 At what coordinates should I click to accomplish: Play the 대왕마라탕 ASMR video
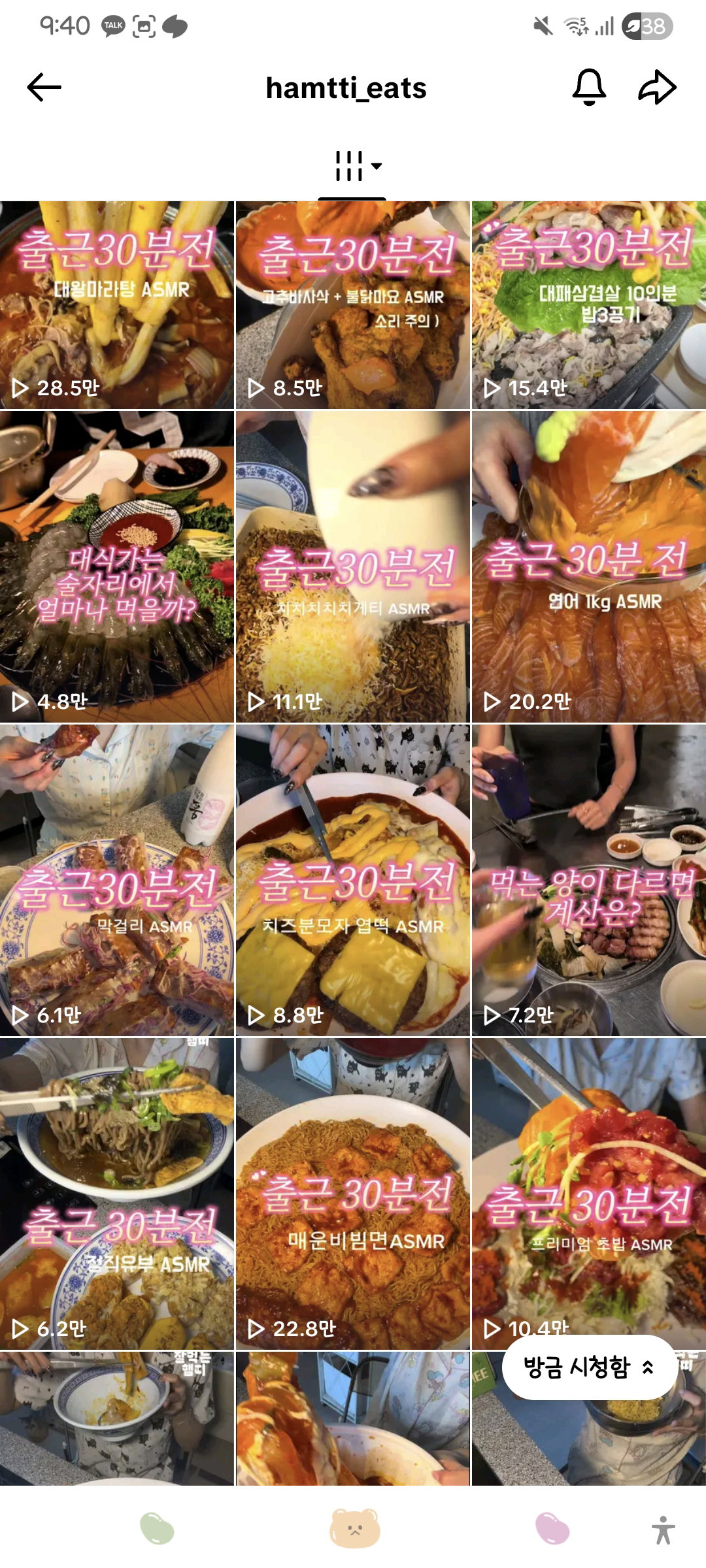pyautogui.click(x=117, y=305)
